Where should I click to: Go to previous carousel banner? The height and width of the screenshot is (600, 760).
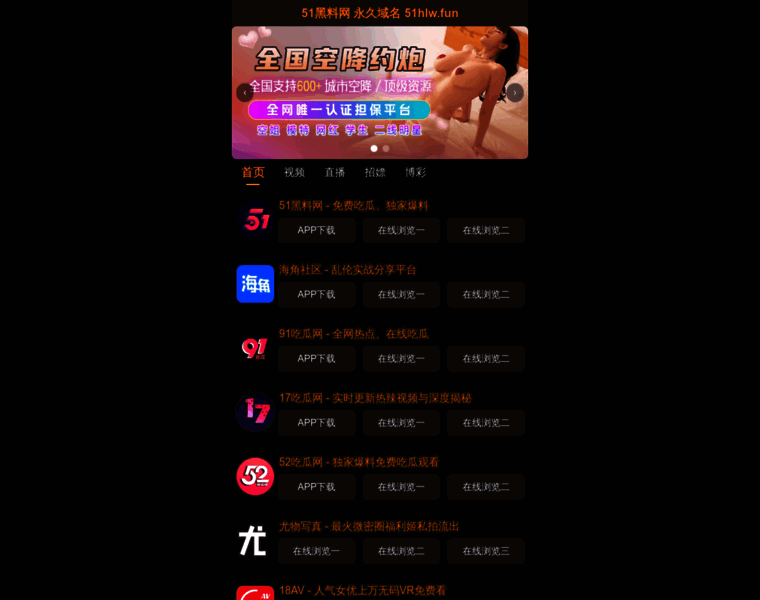244,92
